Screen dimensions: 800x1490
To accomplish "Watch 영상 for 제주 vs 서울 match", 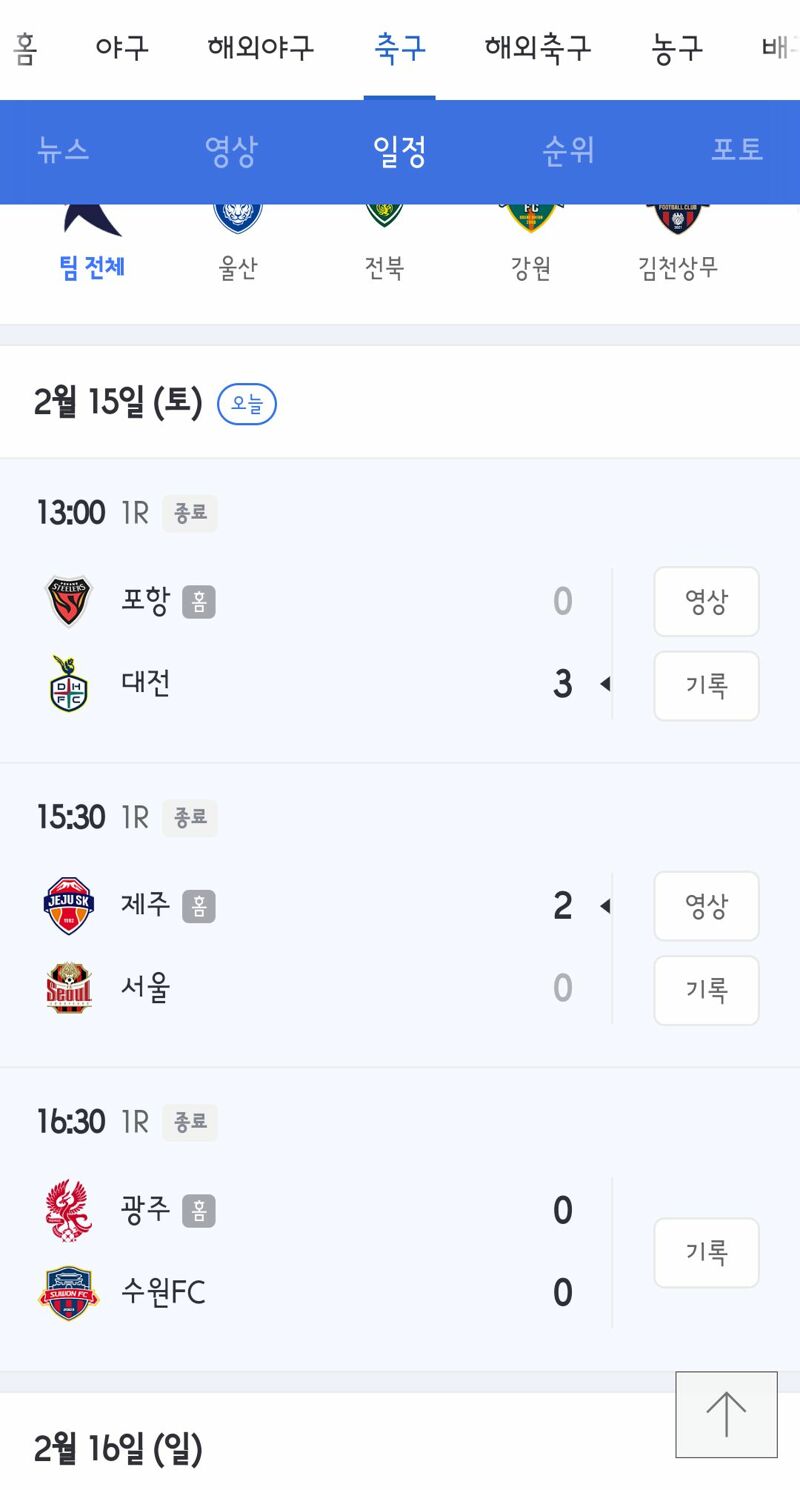I will point(706,906).
